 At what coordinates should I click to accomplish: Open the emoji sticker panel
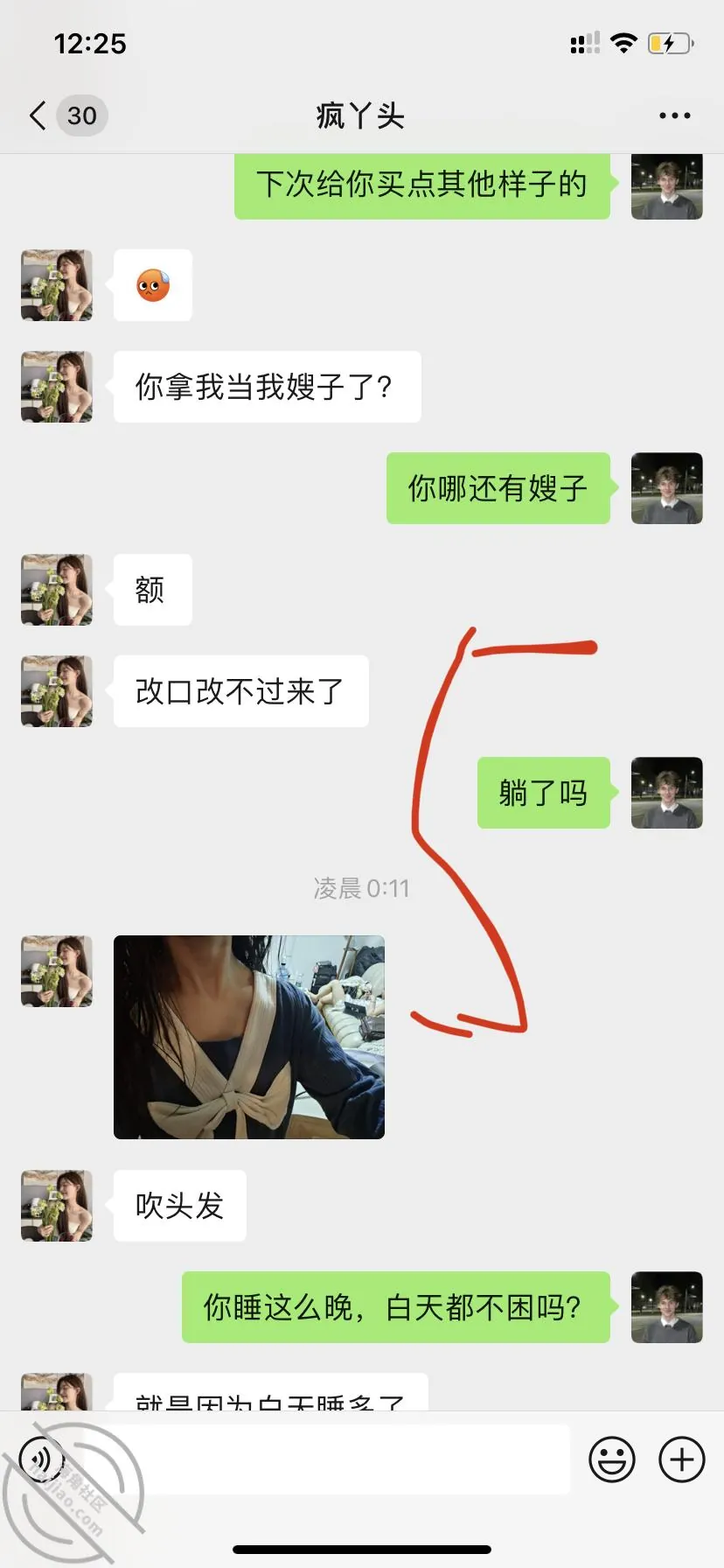click(x=611, y=1459)
